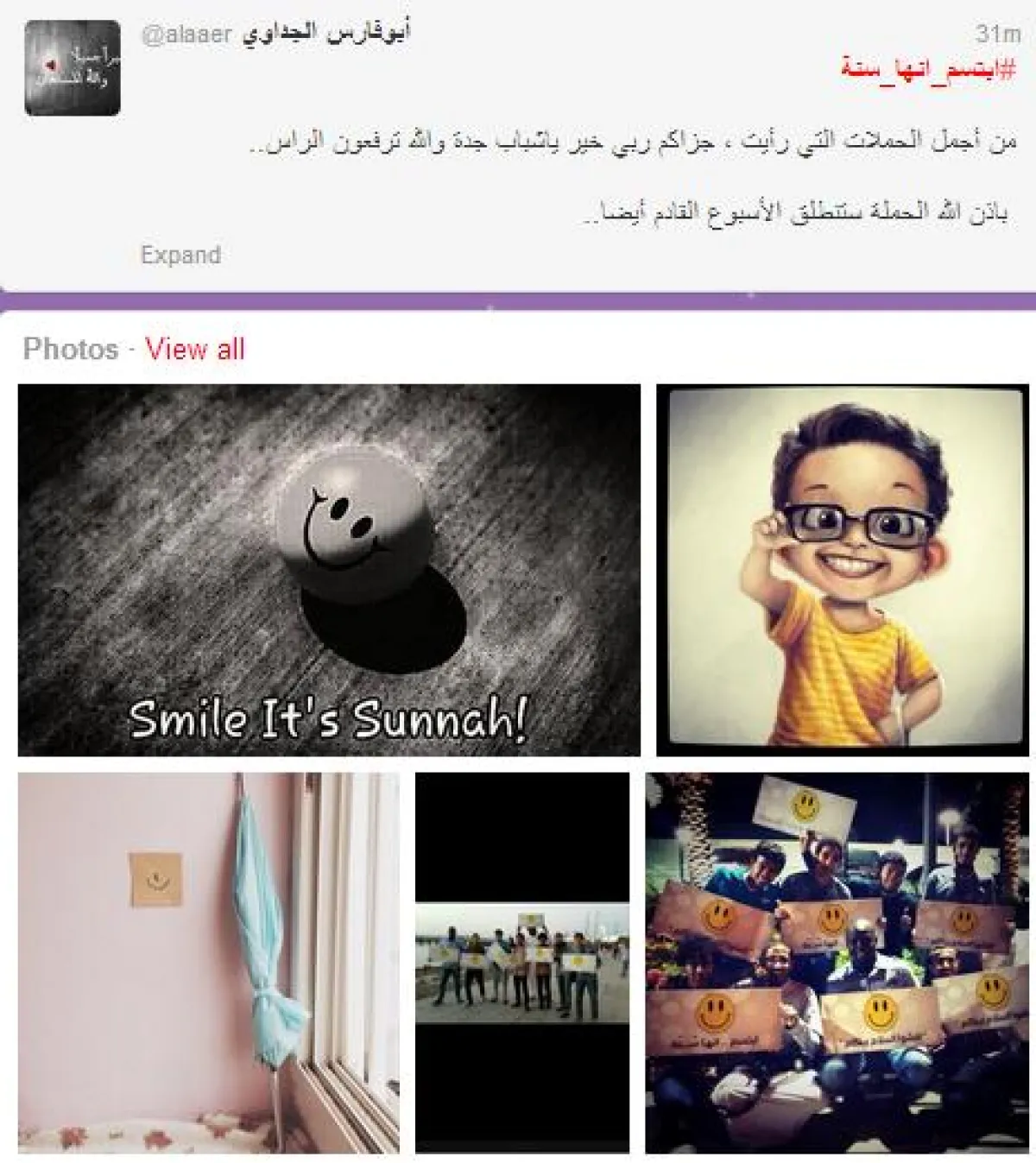This screenshot has height=1163, width=1036.
Task: Open the @alaaer profile avatar
Action: [73, 68]
